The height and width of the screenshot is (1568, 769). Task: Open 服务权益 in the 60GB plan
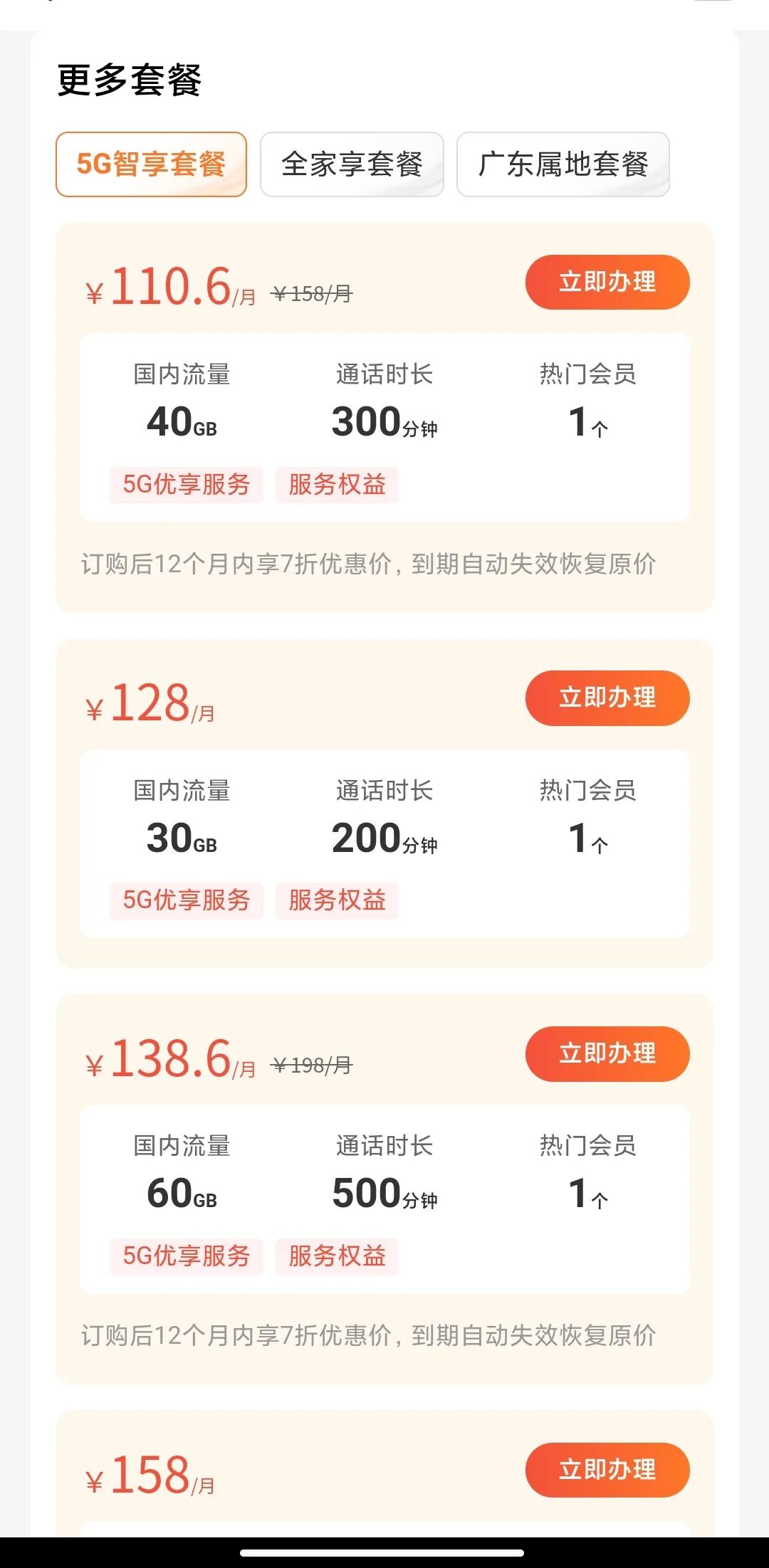click(x=337, y=1256)
